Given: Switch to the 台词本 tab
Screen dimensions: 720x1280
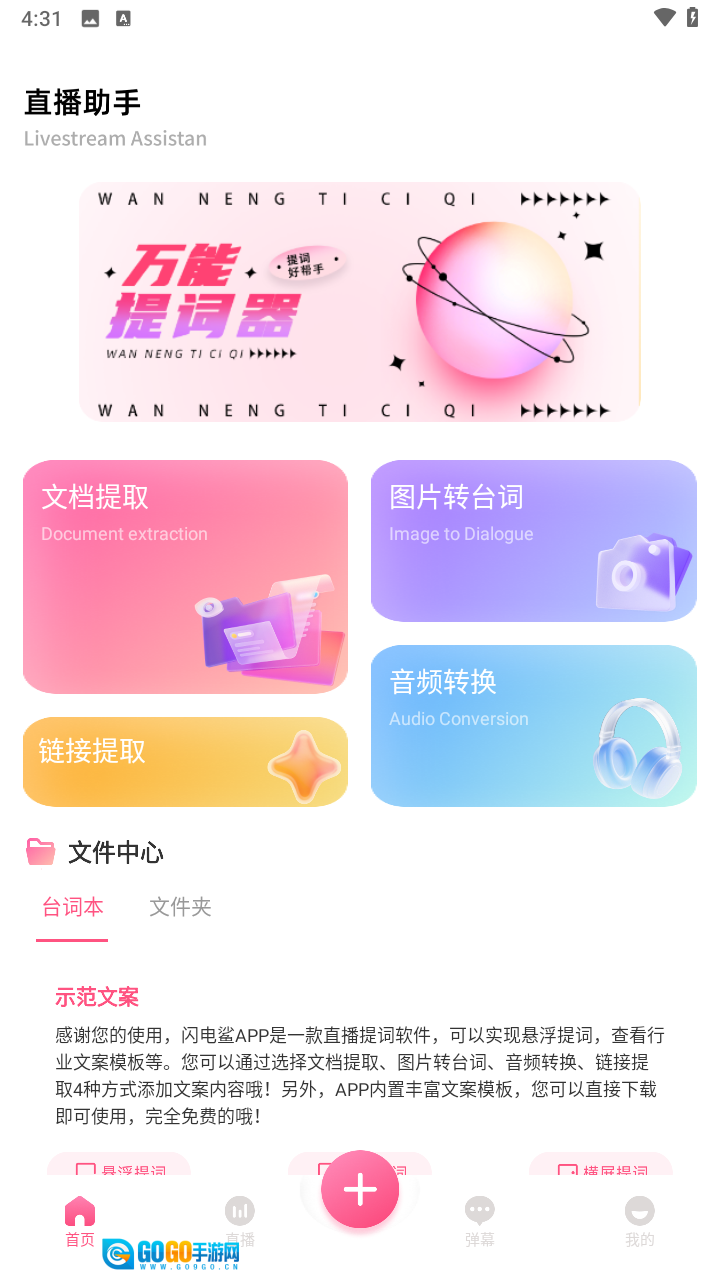Looking at the screenshot, I should [72, 908].
